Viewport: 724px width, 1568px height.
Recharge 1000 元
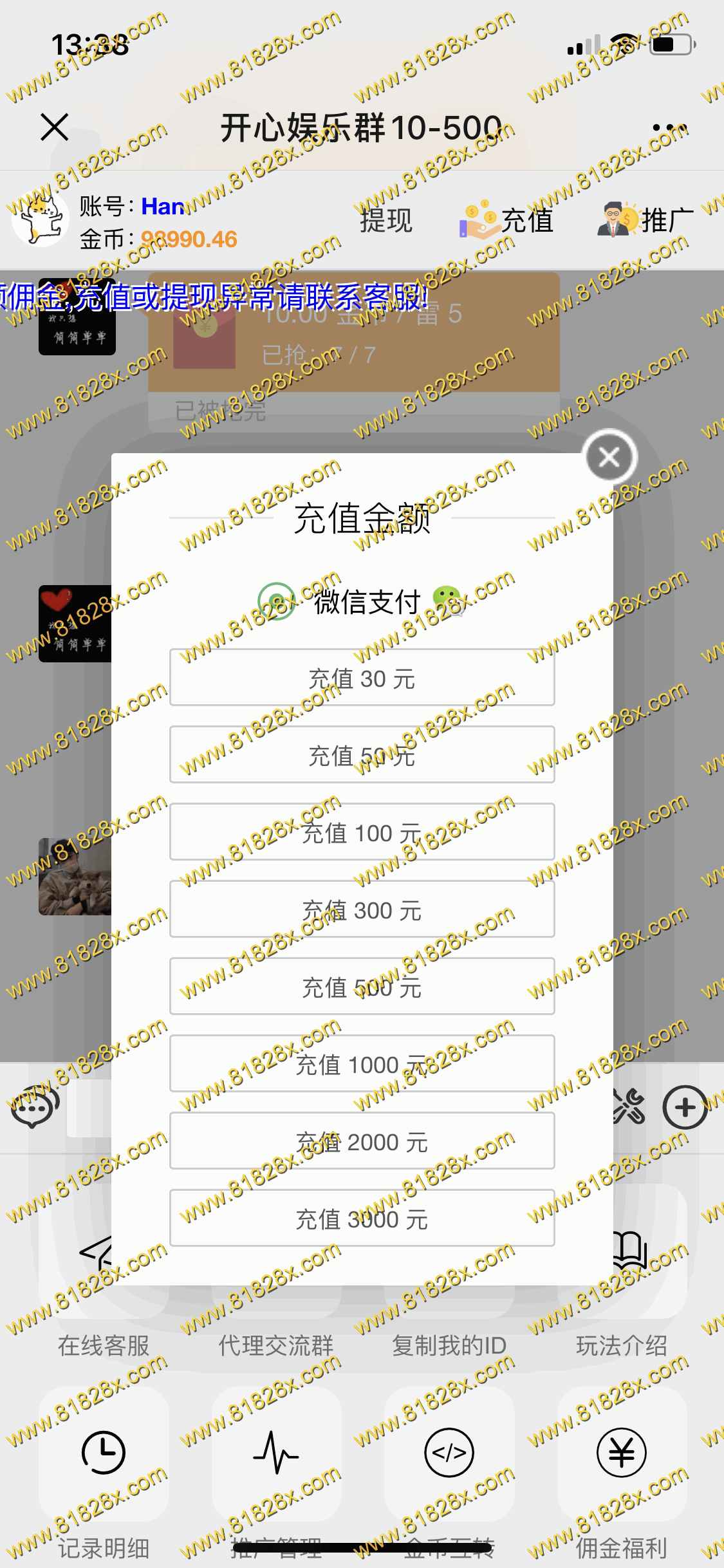pos(362,1064)
